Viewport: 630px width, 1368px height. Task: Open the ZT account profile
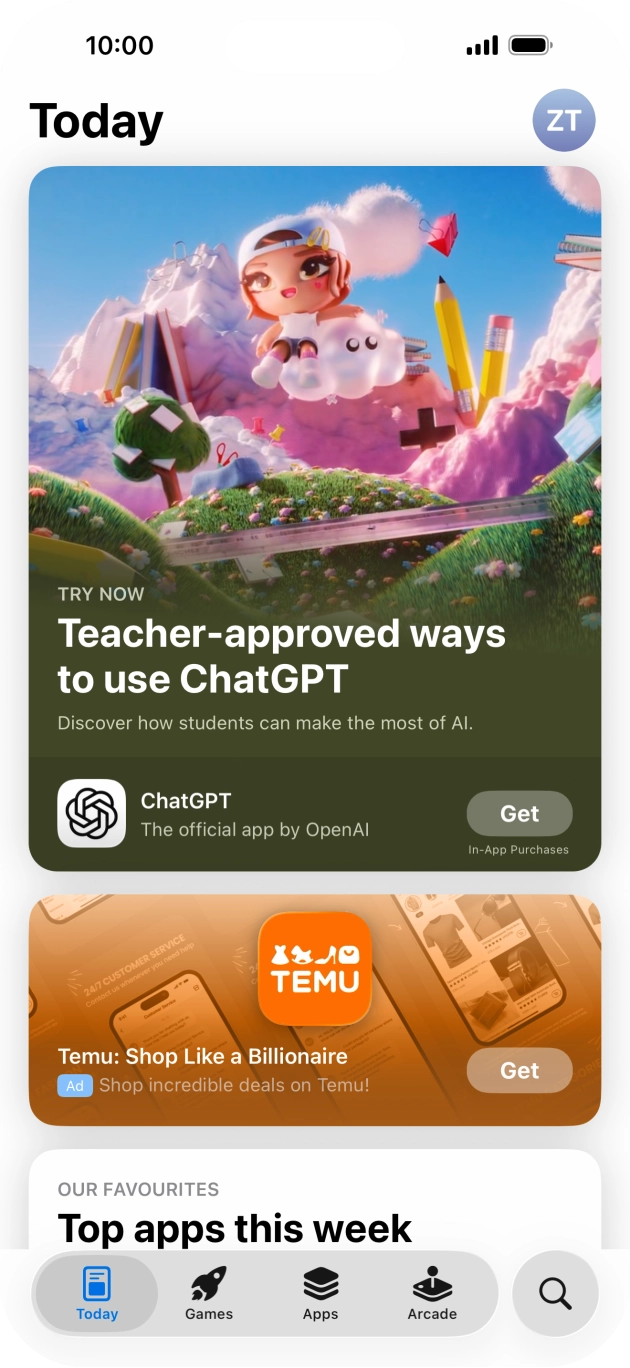[564, 121]
